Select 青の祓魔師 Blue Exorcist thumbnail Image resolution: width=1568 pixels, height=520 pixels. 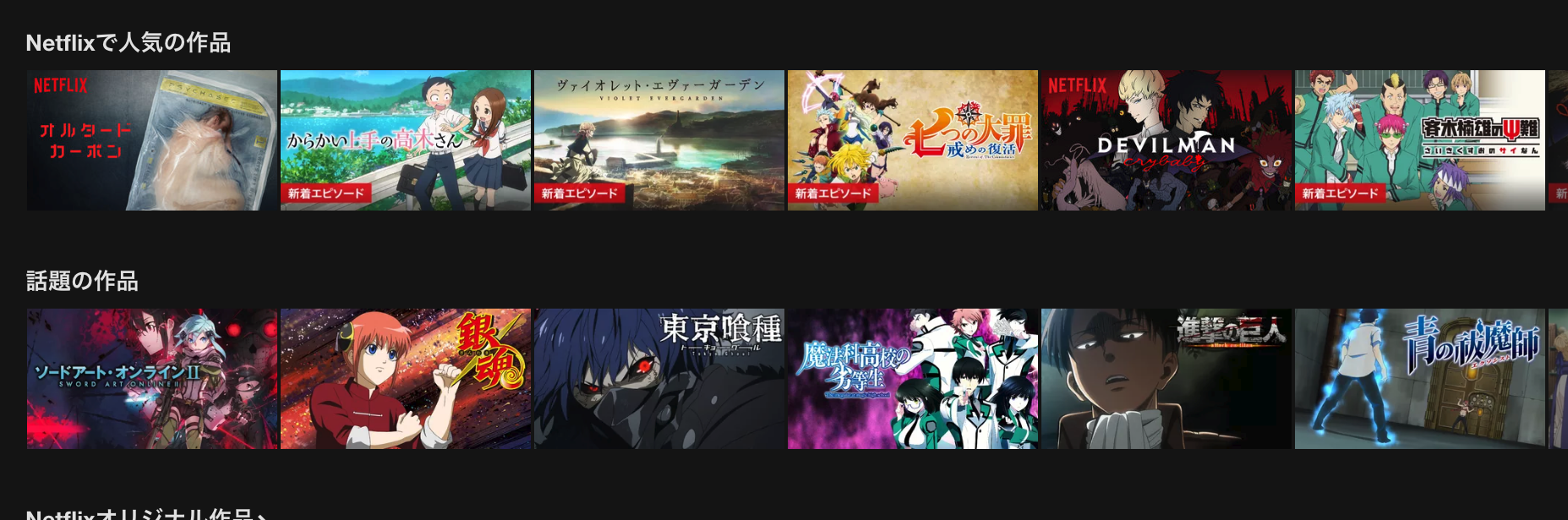point(1420,379)
